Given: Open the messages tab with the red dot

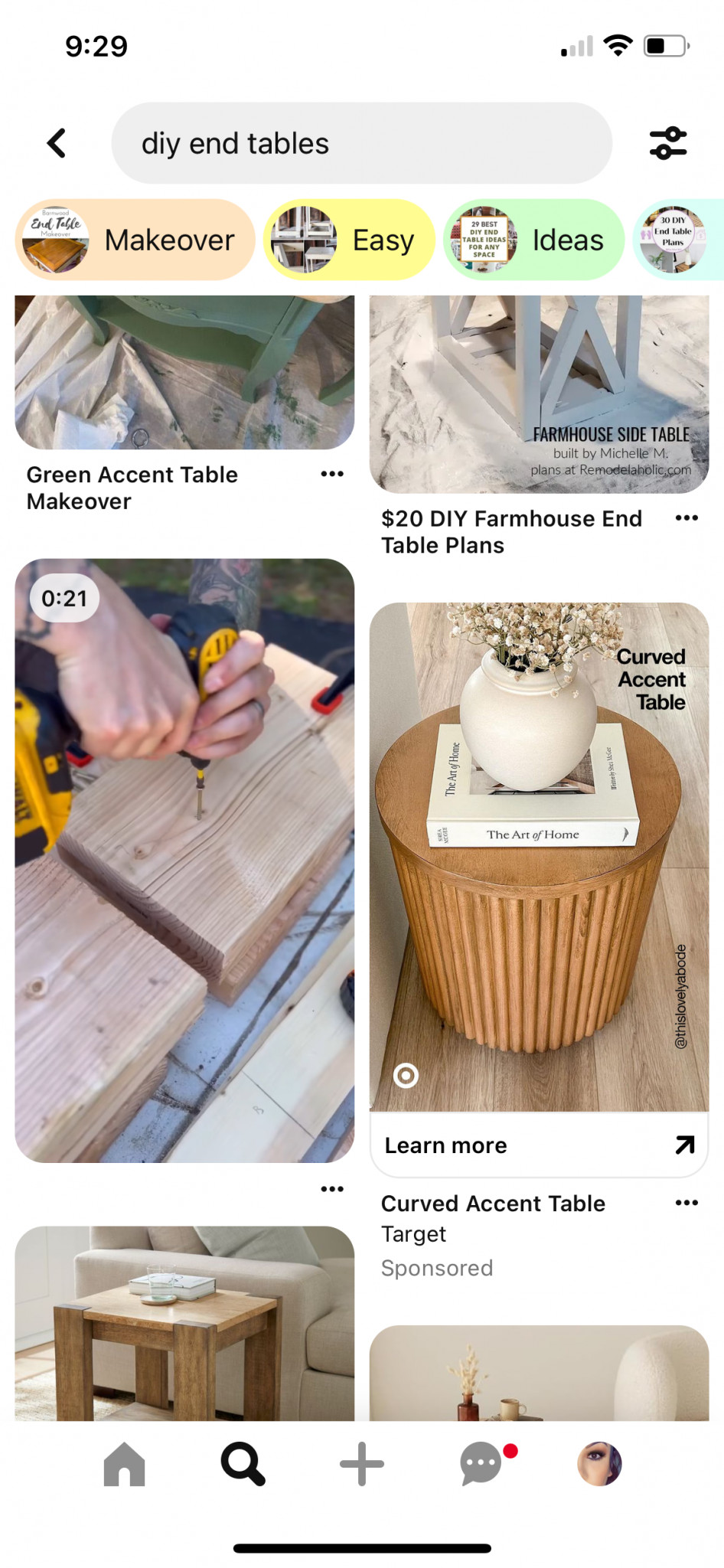Looking at the screenshot, I should (482, 1464).
